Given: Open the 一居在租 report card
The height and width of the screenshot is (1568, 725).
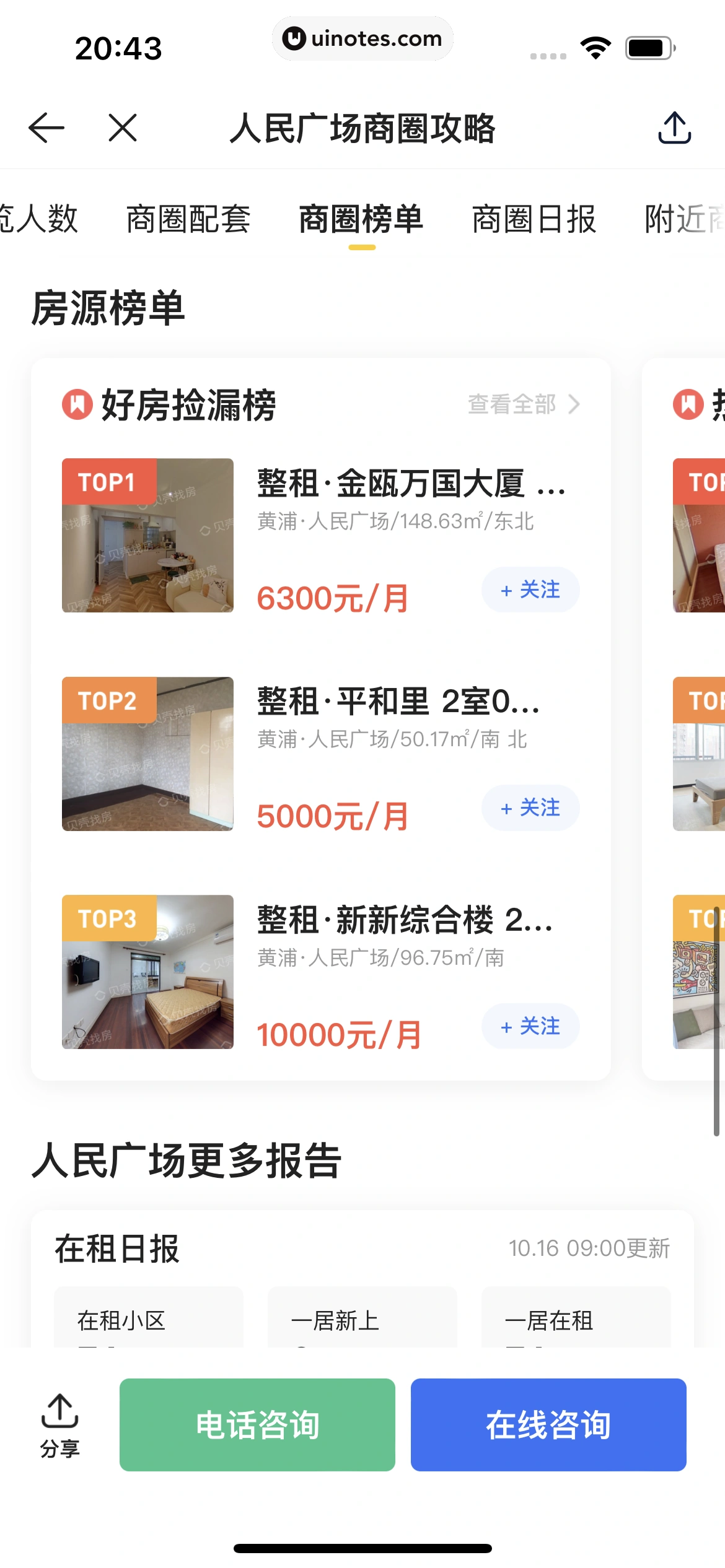Looking at the screenshot, I should [x=576, y=1319].
